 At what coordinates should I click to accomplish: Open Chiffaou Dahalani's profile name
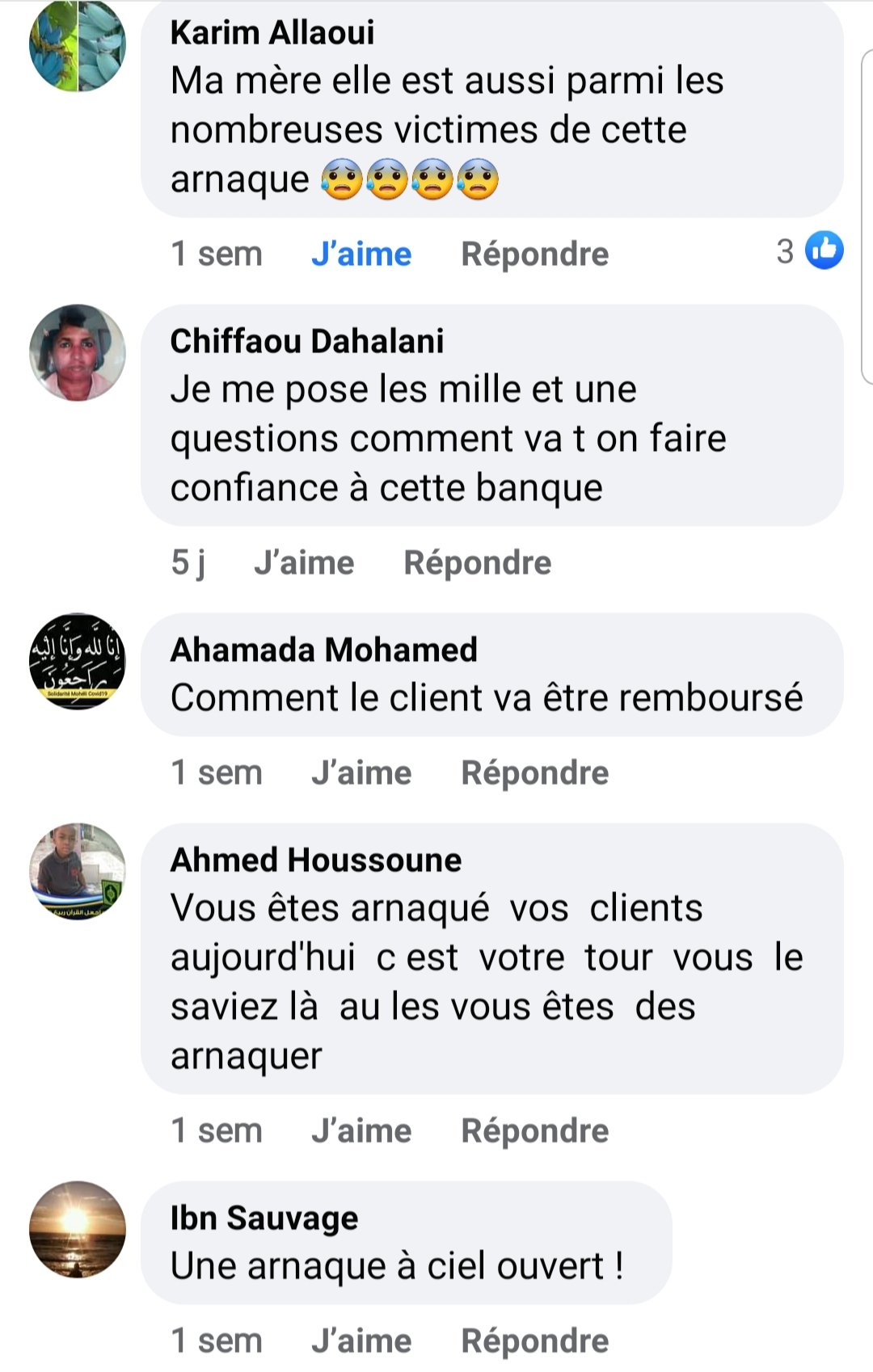tap(306, 341)
